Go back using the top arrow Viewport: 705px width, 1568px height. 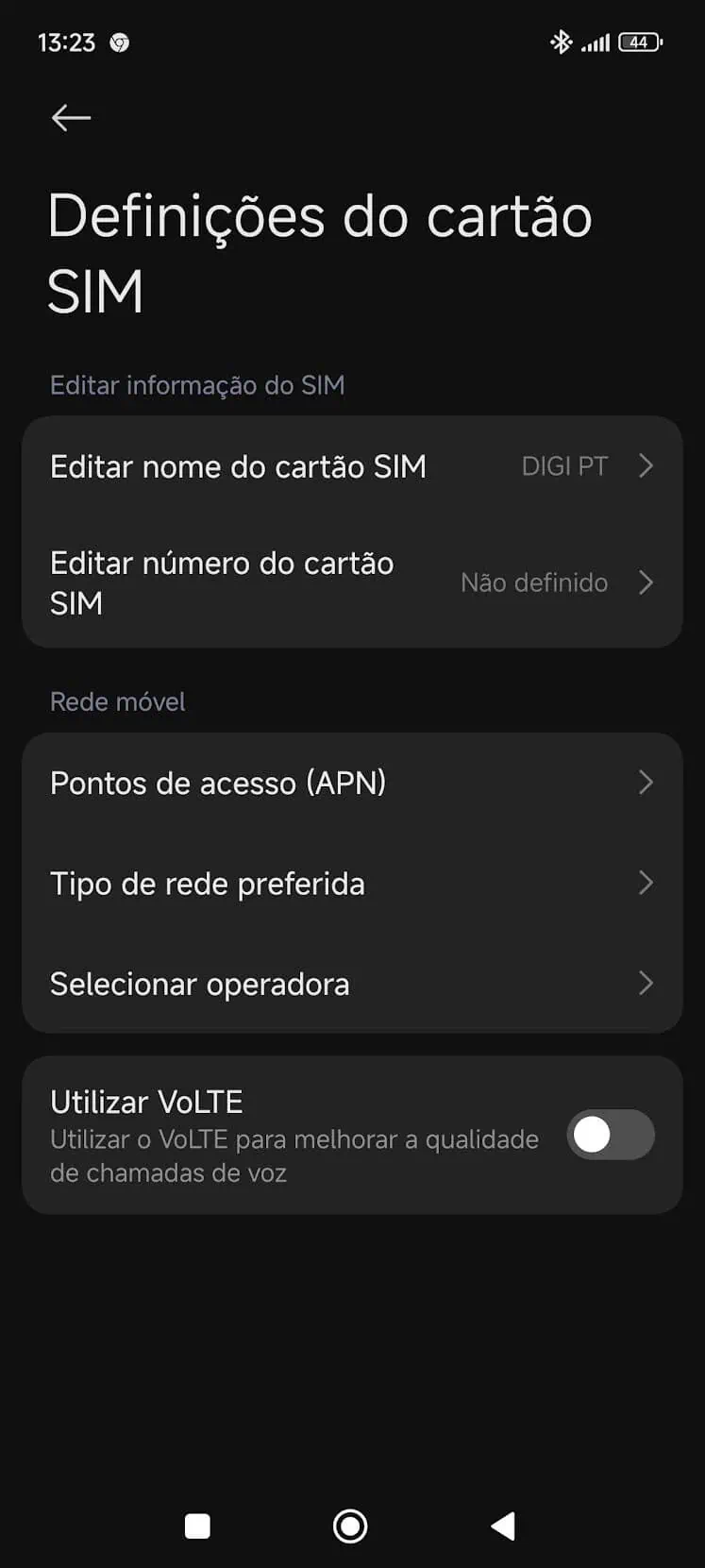point(71,118)
